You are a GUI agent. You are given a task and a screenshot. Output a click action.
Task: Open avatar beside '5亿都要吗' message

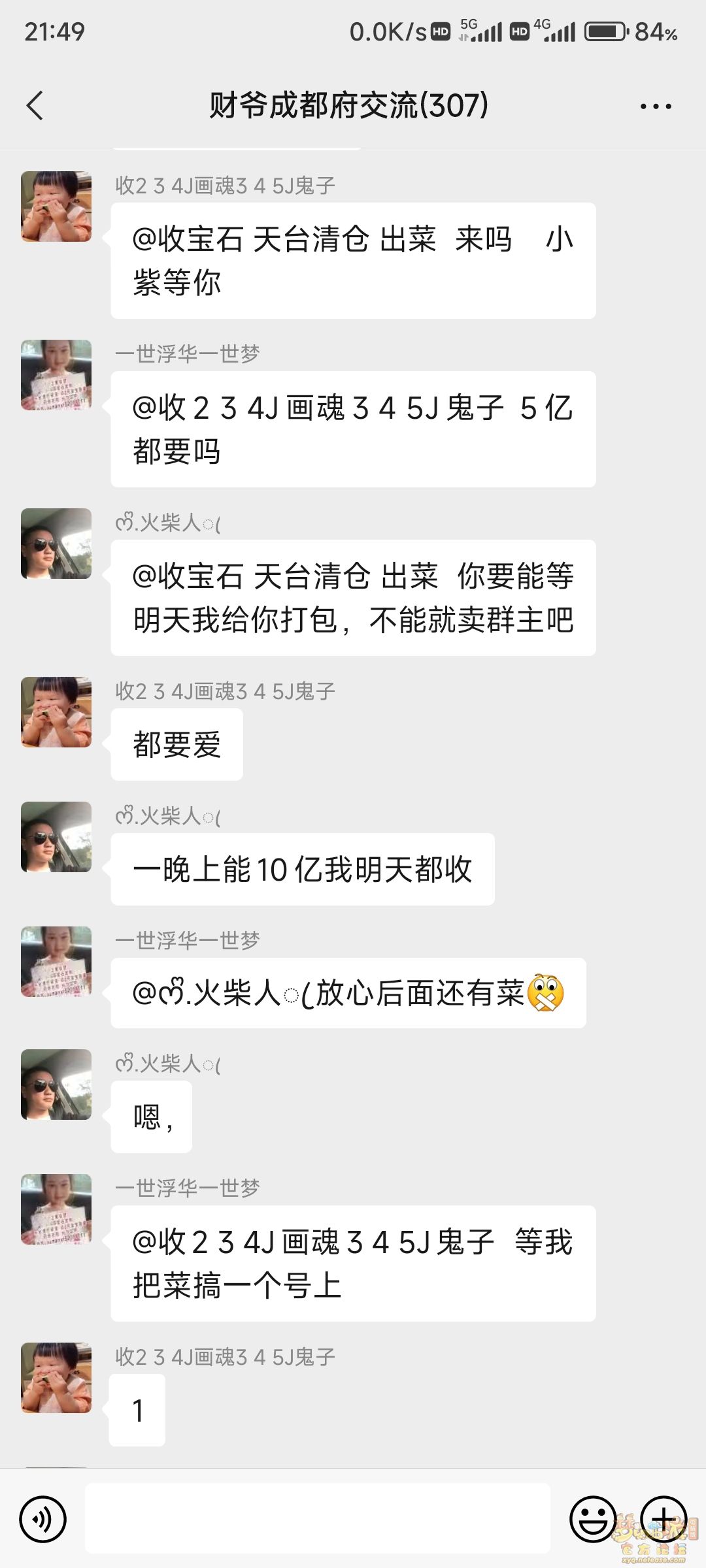pos(56,375)
